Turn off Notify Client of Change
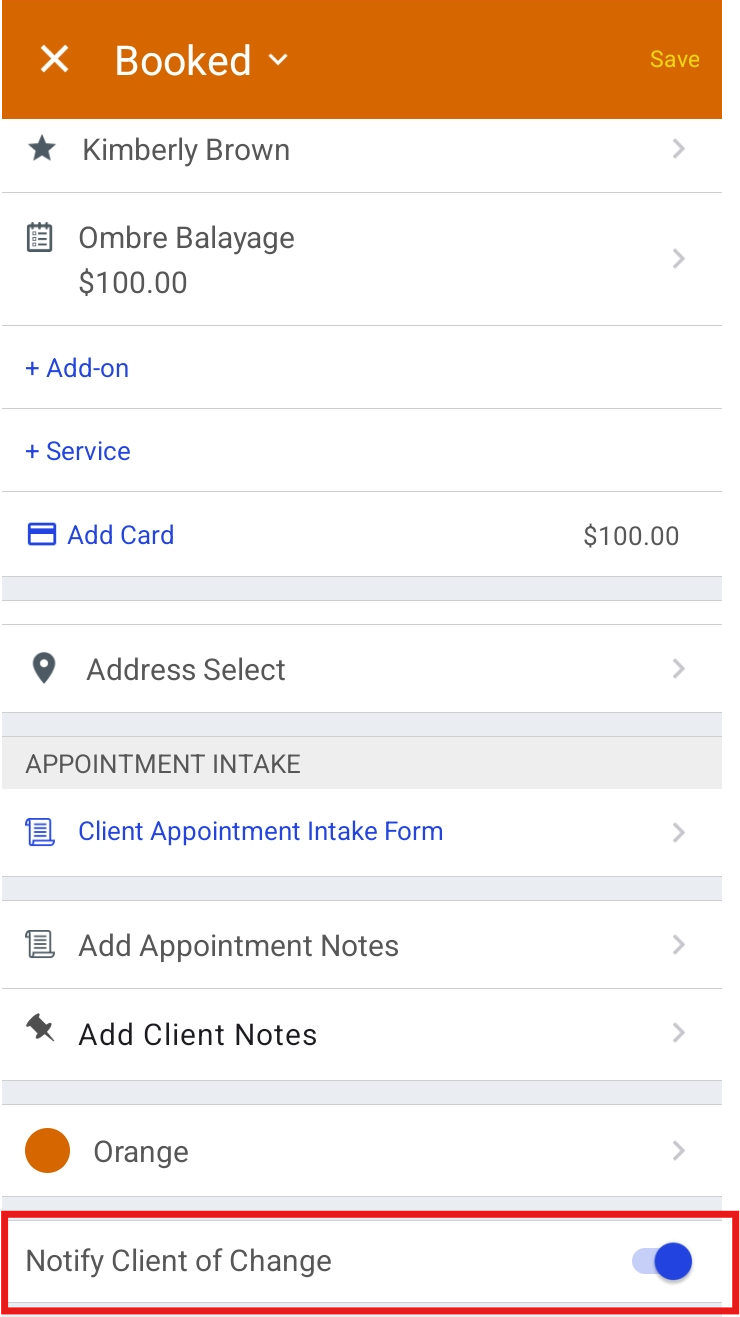 (662, 1261)
